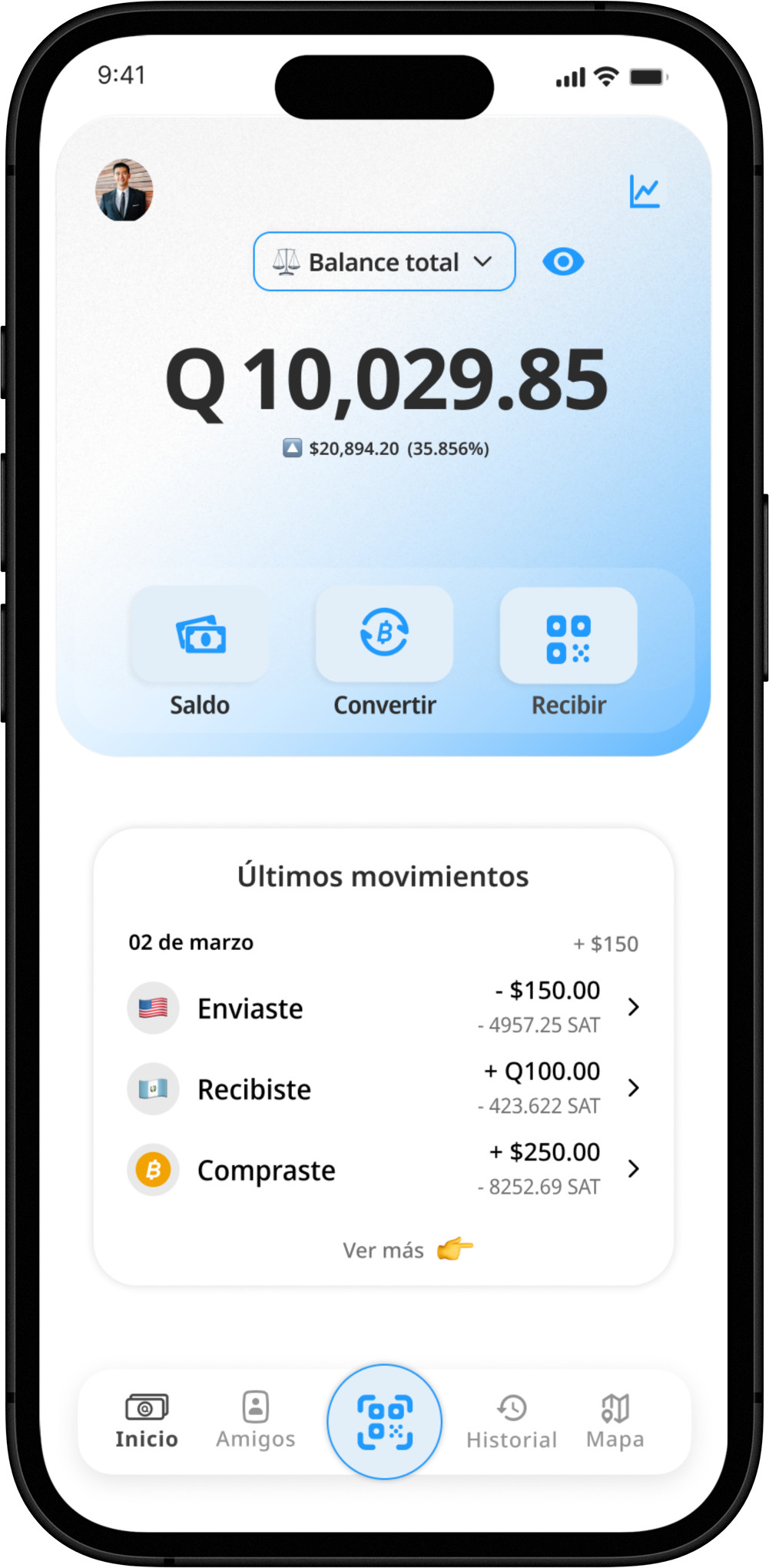This screenshot has height=1568, width=769.
Task: Switch to the Historial tab
Action: tap(512, 1423)
